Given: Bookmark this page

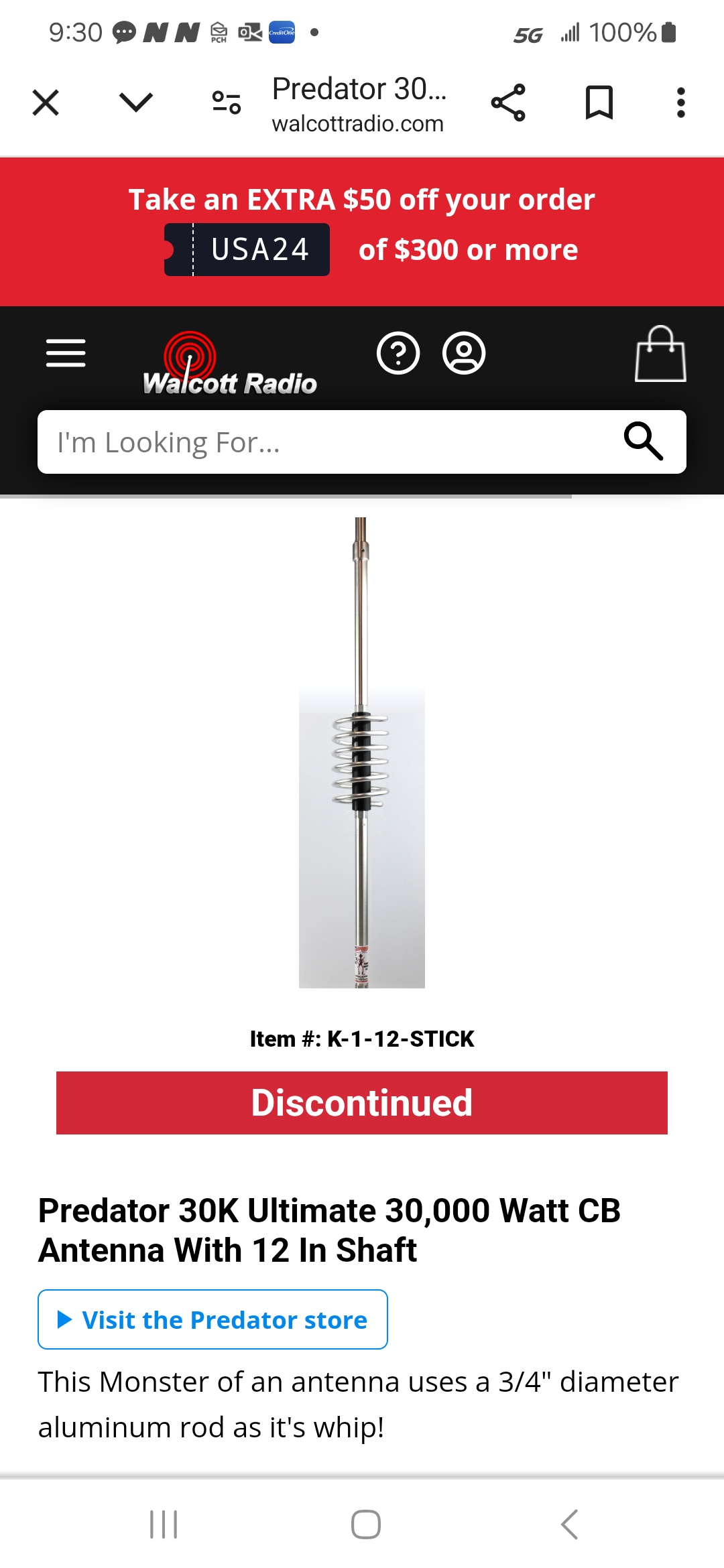Looking at the screenshot, I should click(599, 103).
